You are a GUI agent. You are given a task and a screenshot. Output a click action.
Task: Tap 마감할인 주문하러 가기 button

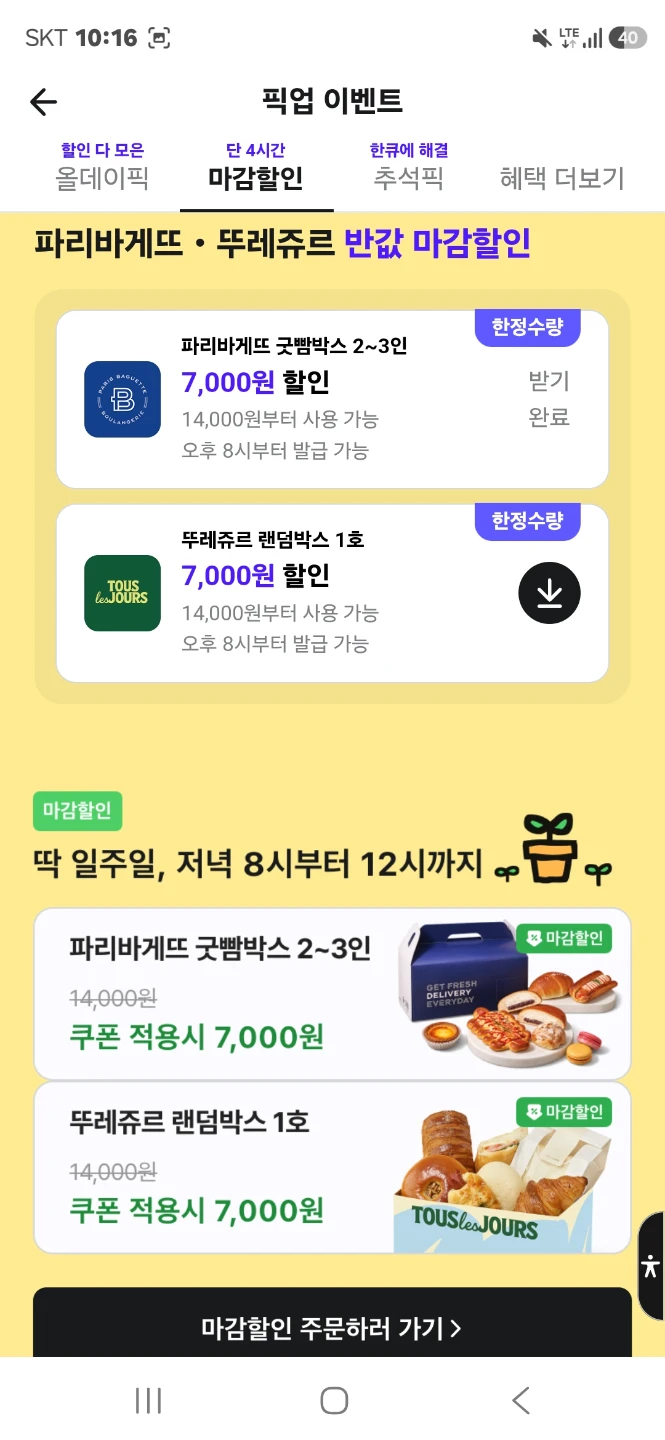pos(332,1327)
